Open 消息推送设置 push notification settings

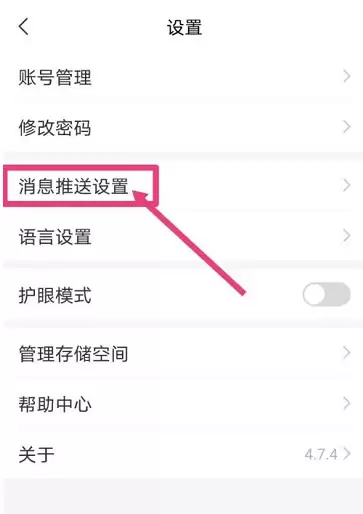tap(183, 186)
